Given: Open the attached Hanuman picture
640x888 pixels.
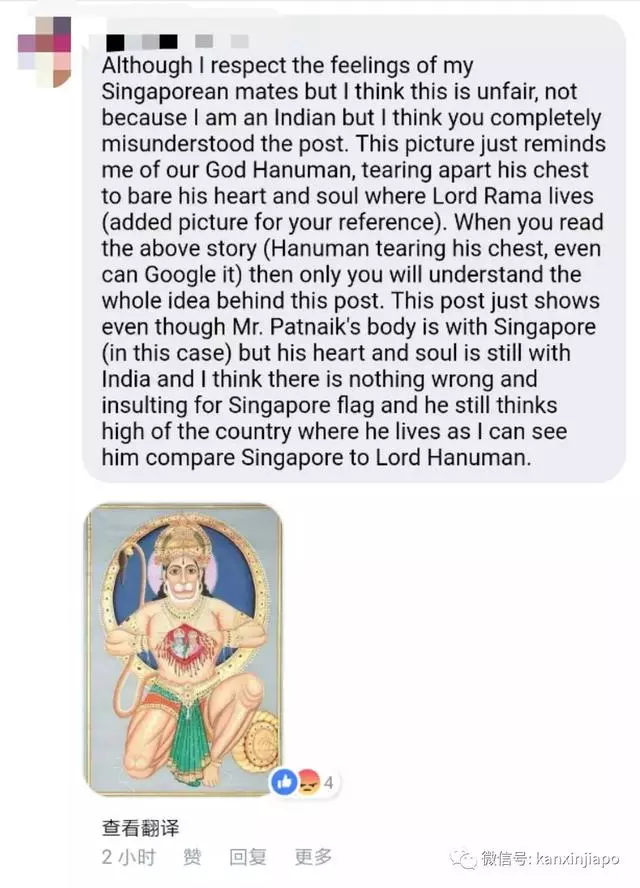Looking at the screenshot, I should click(x=183, y=651).
